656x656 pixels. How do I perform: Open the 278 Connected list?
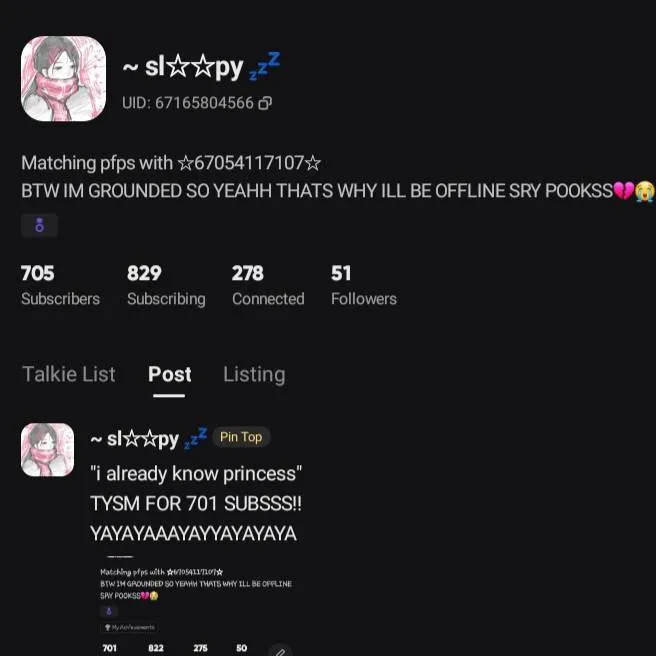[x=267, y=285]
